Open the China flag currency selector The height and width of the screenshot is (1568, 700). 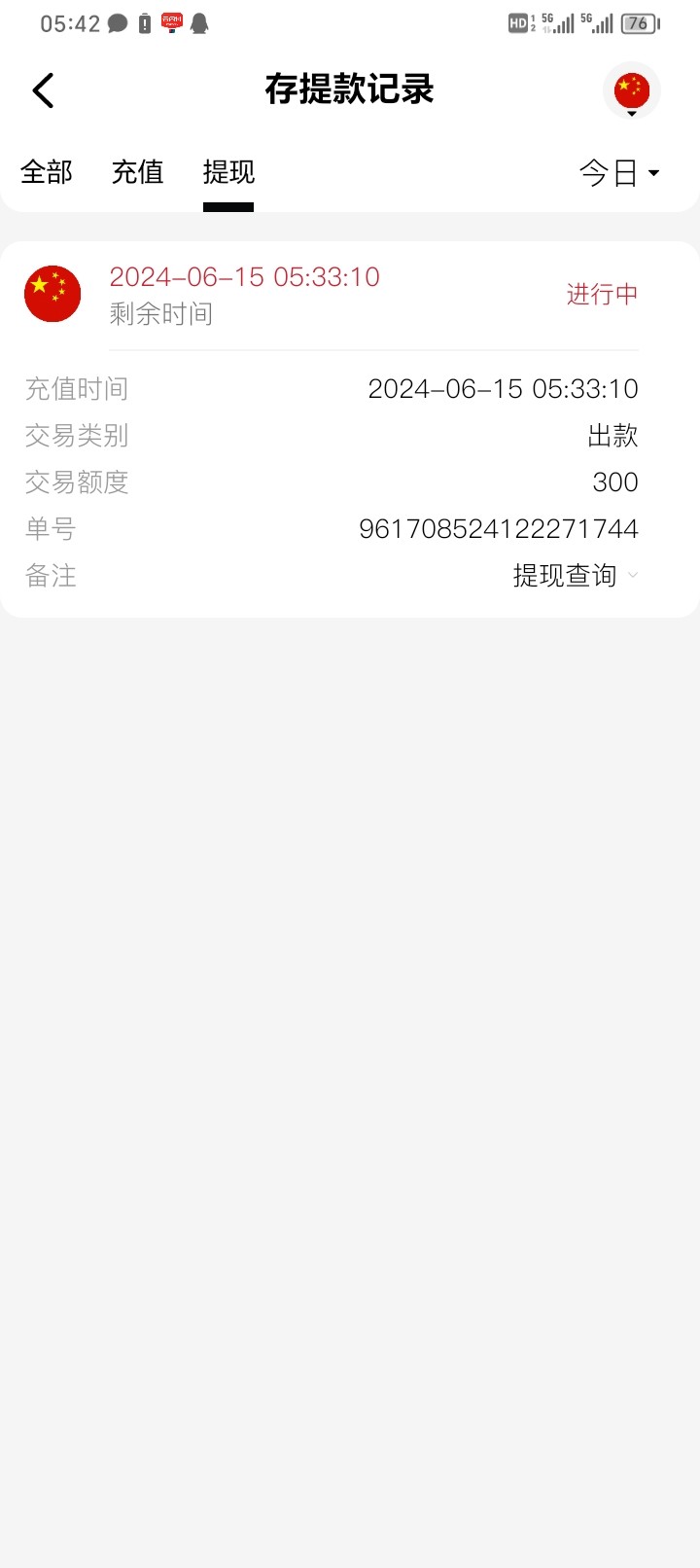[632, 91]
